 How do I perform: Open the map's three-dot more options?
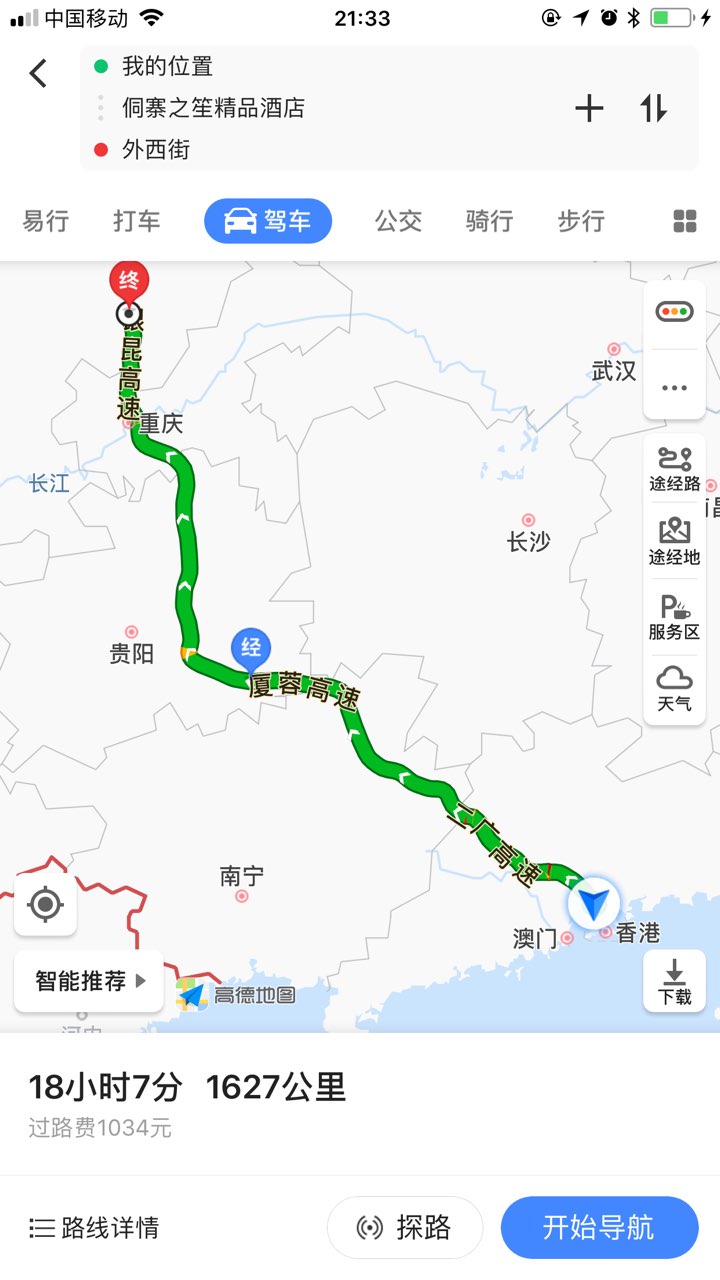tap(674, 387)
